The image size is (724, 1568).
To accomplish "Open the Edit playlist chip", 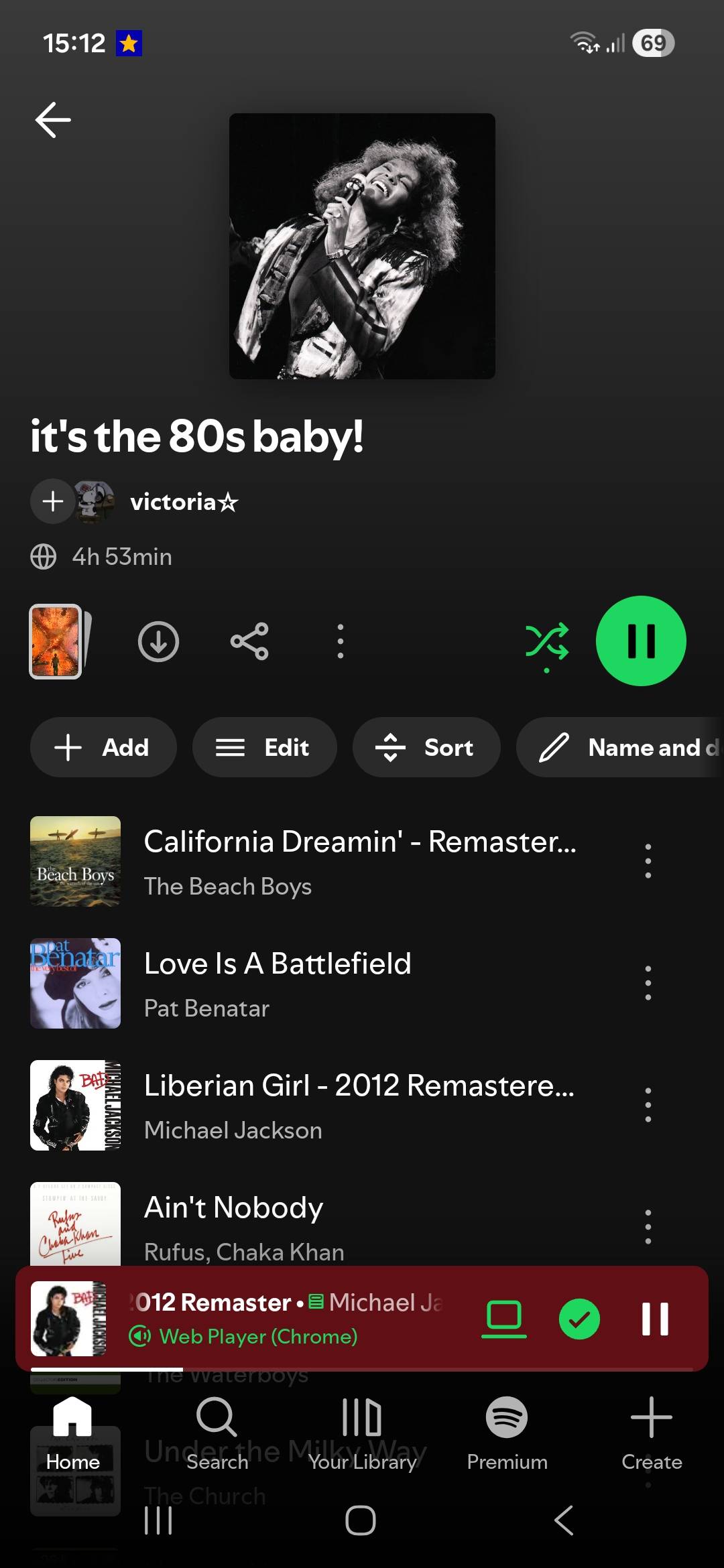I will pos(264,747).
